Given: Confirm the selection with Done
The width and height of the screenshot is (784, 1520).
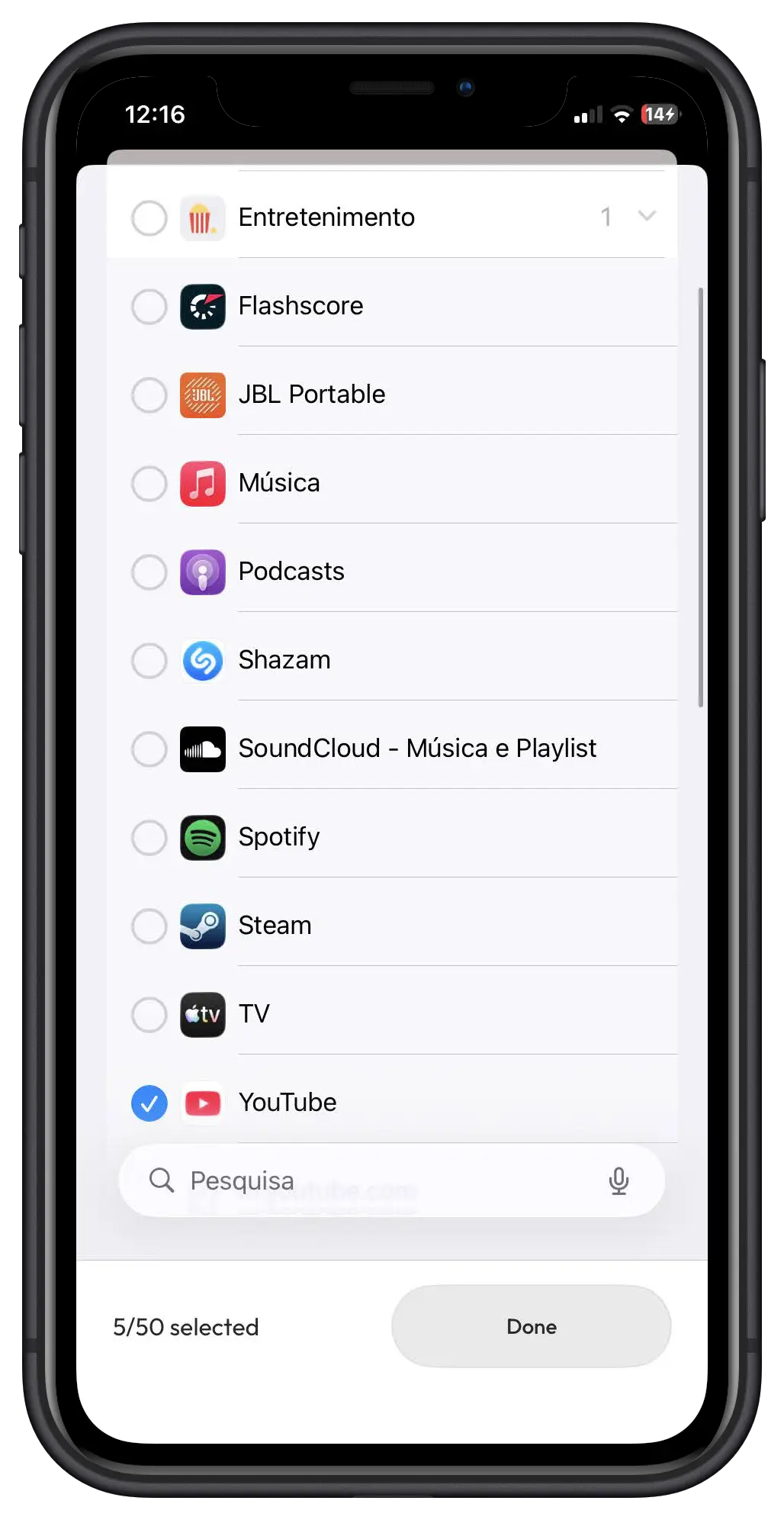Looking at the screenshot, I should pos(531,1326).
